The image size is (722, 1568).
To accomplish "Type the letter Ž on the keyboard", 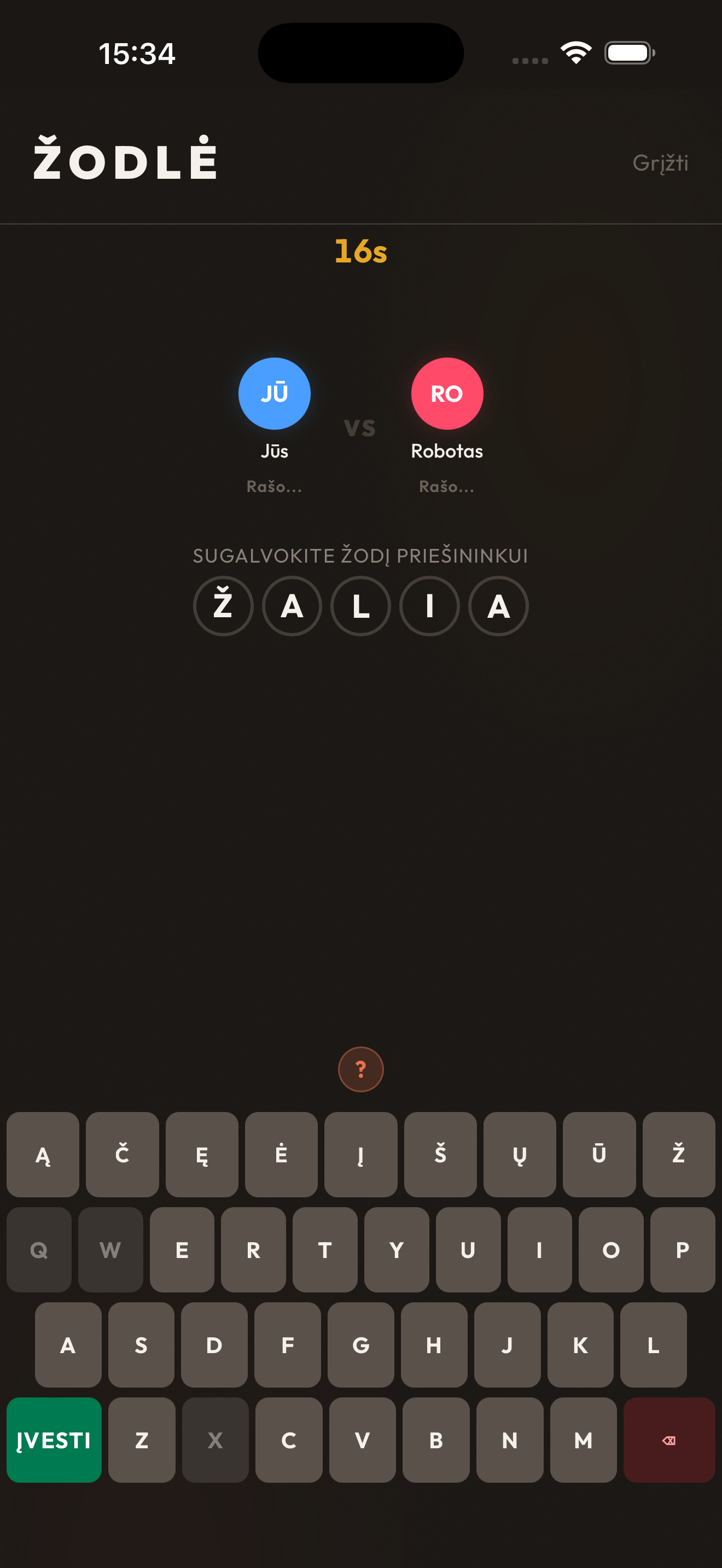I will click(678, 1154).
